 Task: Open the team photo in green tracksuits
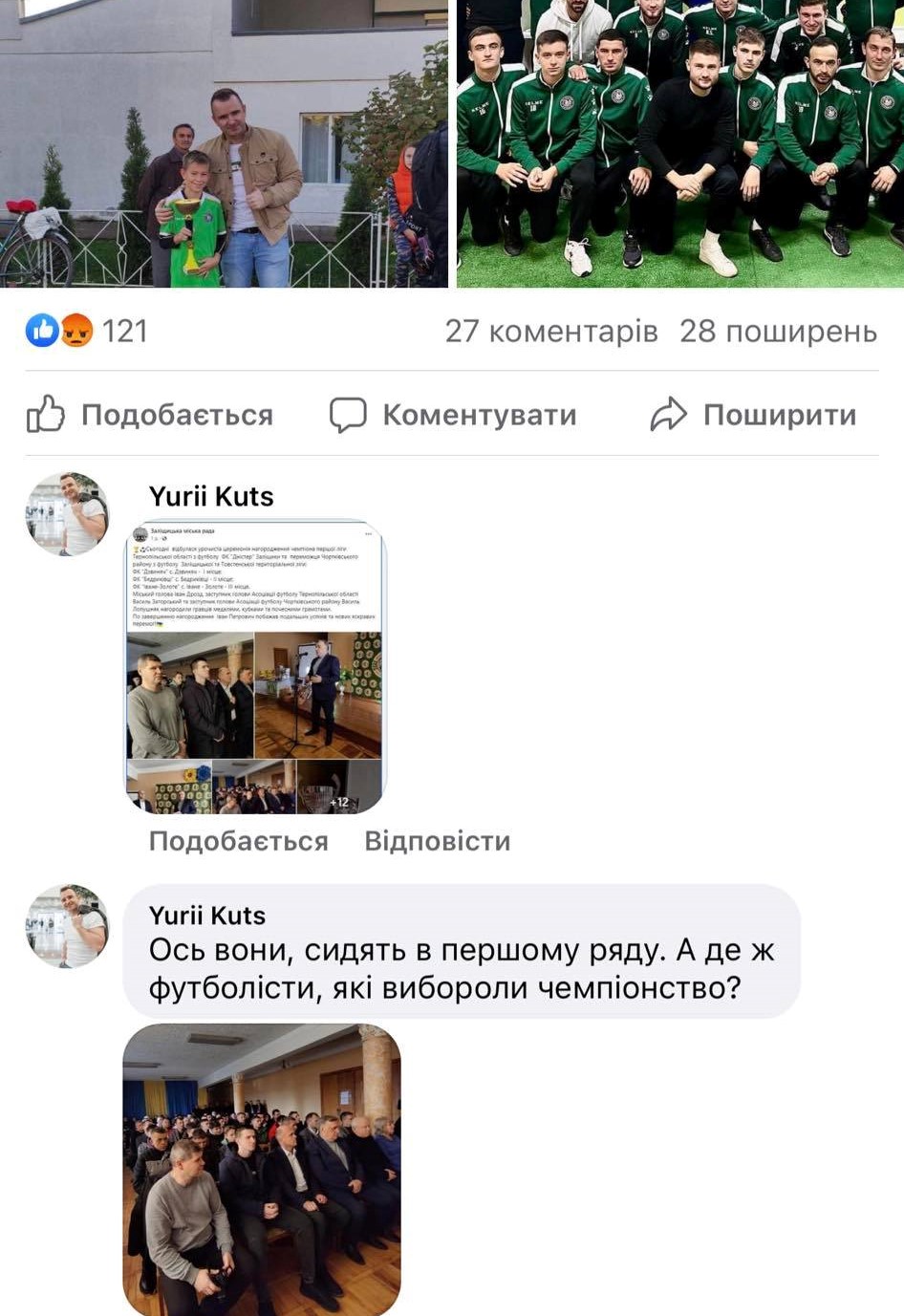[x=679, y=143]
